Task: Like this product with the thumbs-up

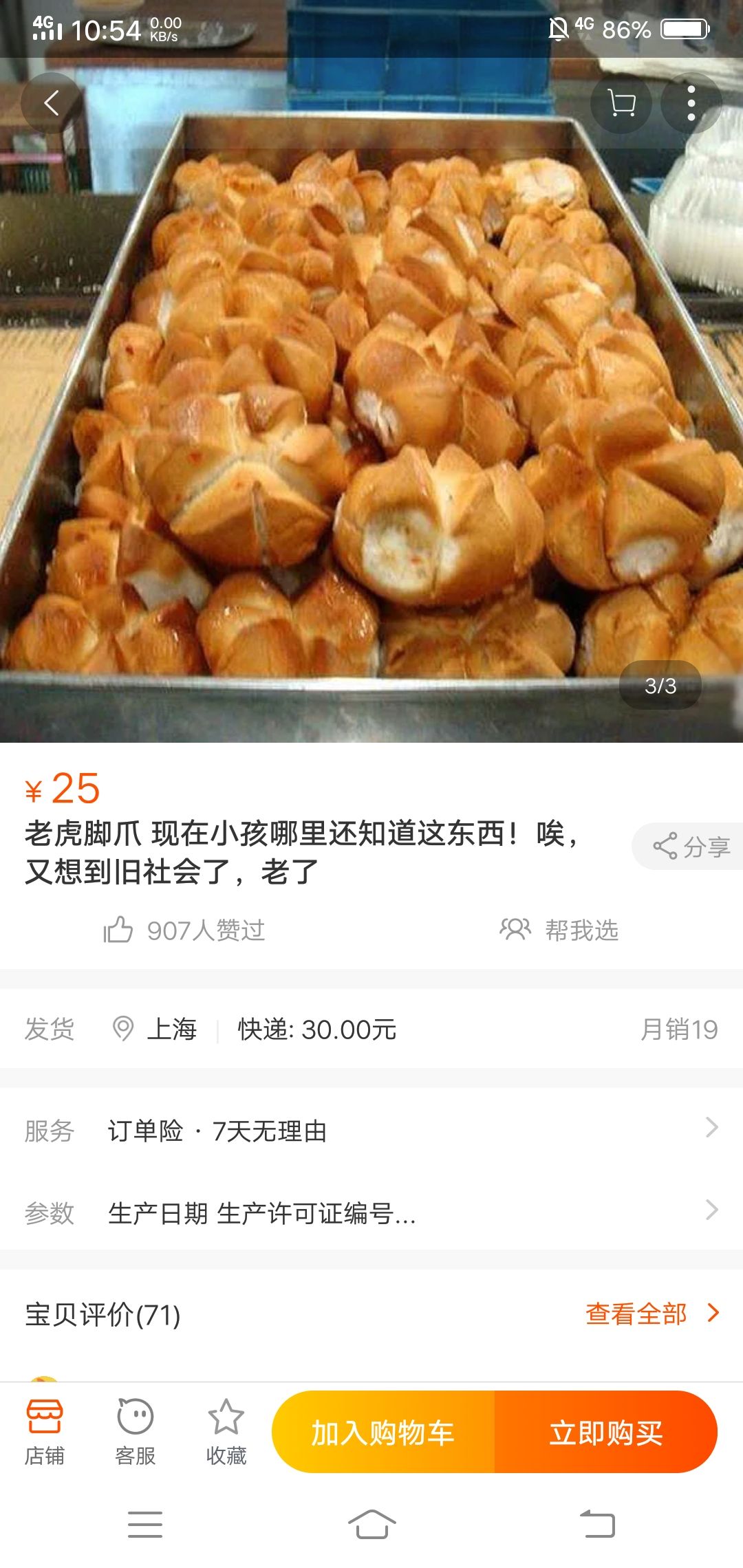Action: pos(118,930)
